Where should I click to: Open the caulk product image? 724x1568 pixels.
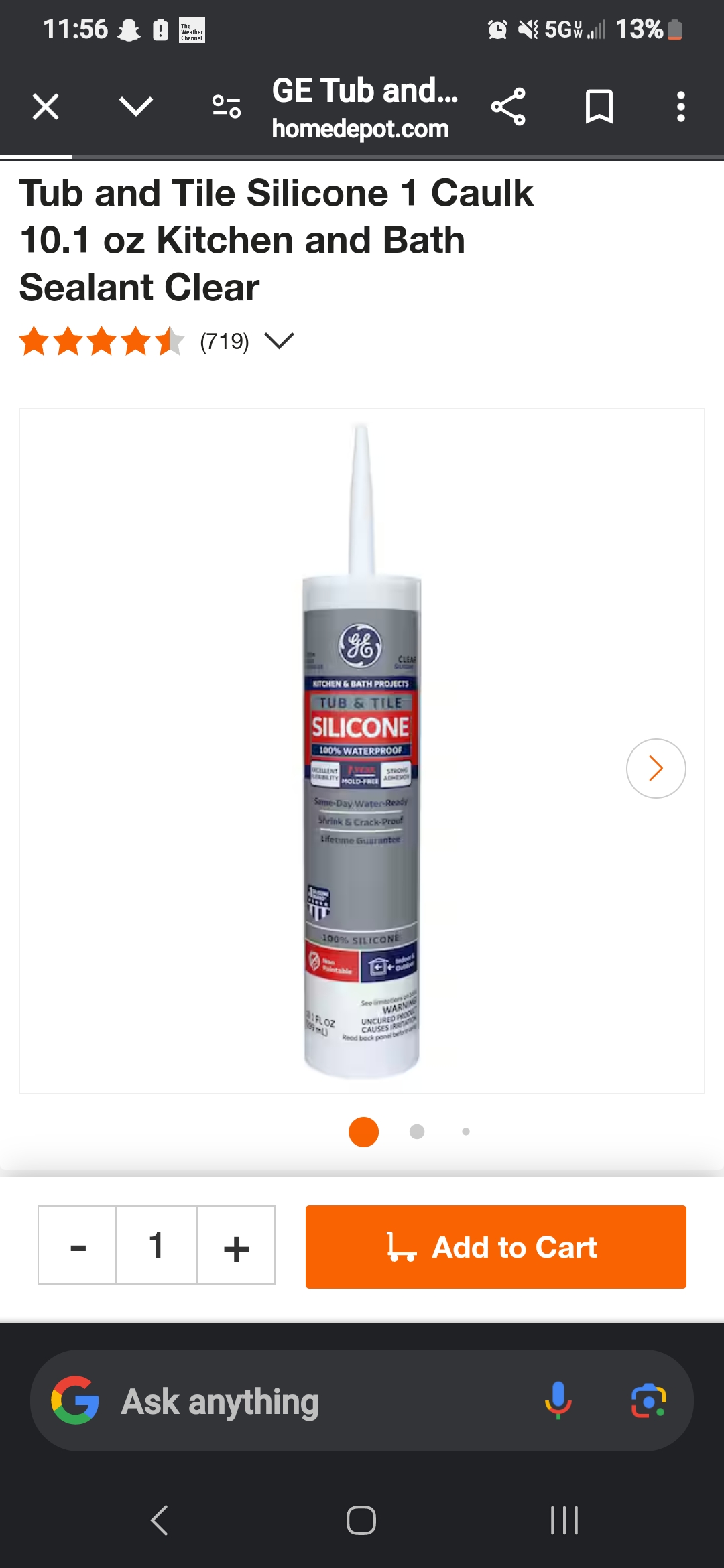[361, 750]
